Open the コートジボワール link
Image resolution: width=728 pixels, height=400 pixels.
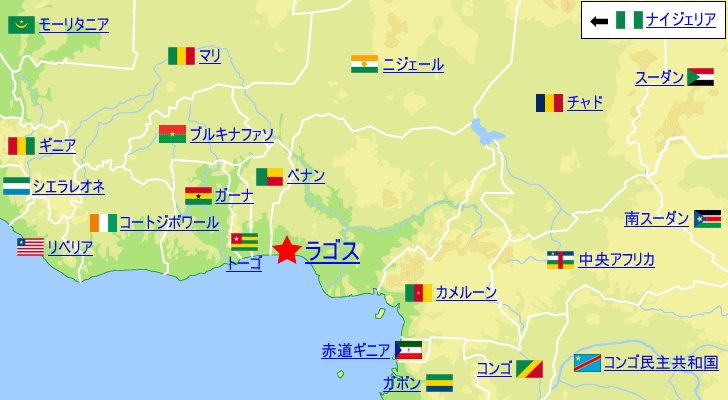tap(169, 222)
